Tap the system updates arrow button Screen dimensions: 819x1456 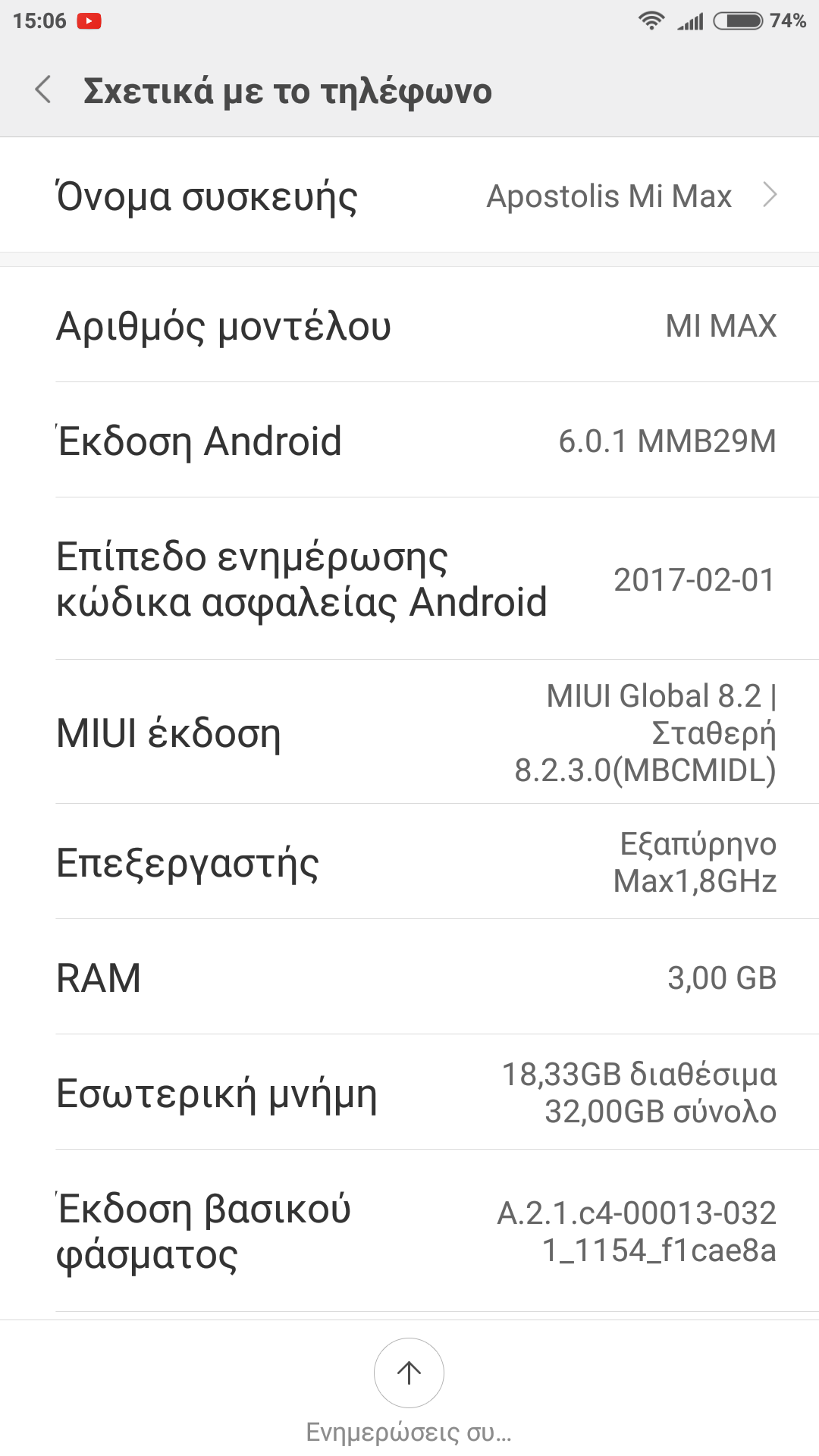(409, 1373)
